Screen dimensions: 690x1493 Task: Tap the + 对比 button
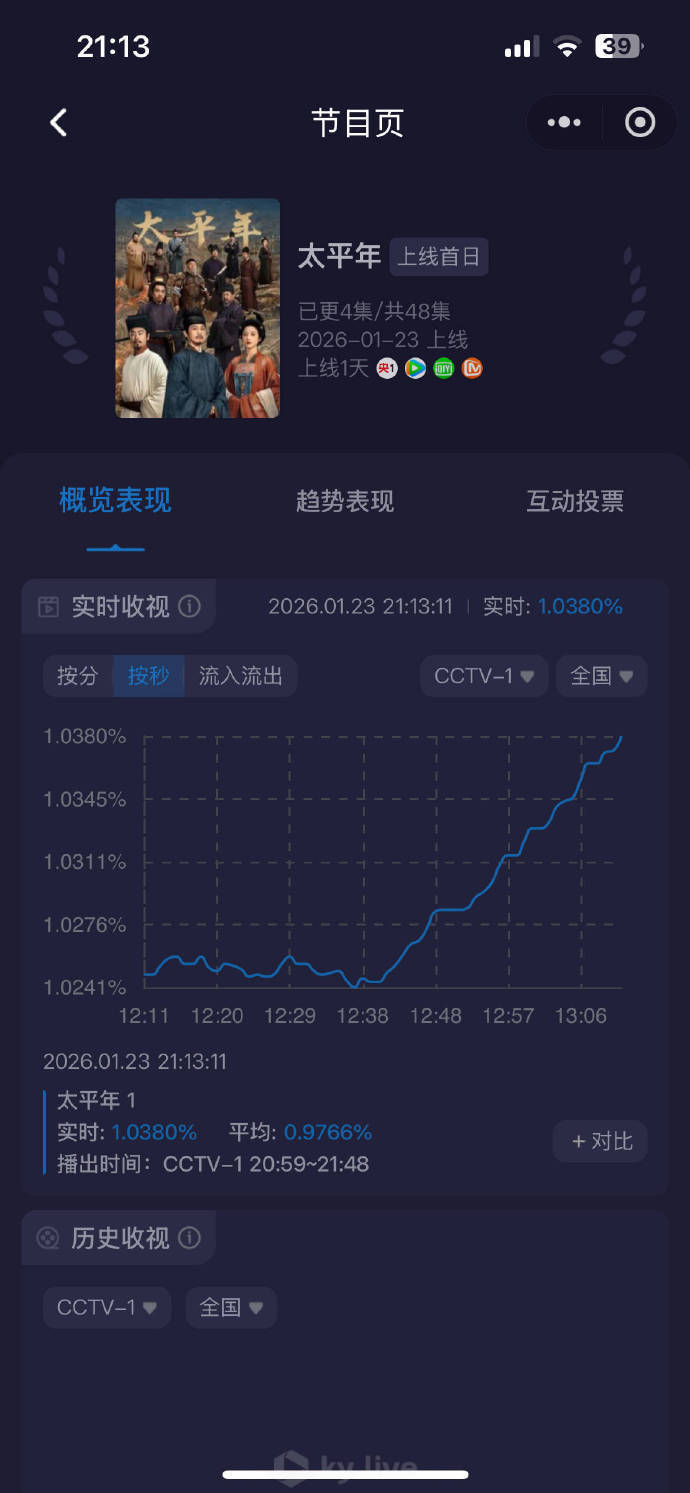tap(601, 1141)
